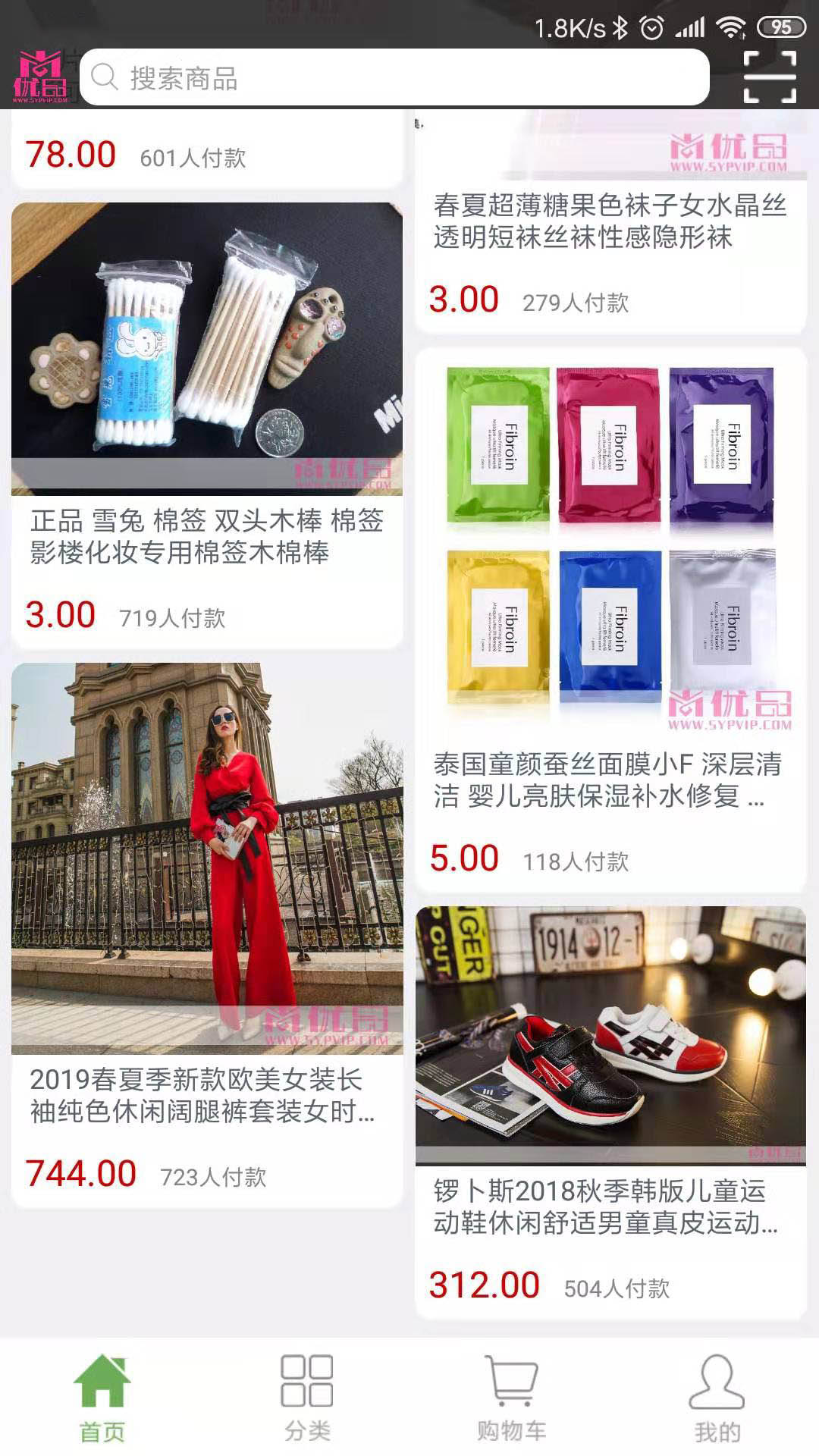Switch to the 购物车 tab

coord(510,1403)
